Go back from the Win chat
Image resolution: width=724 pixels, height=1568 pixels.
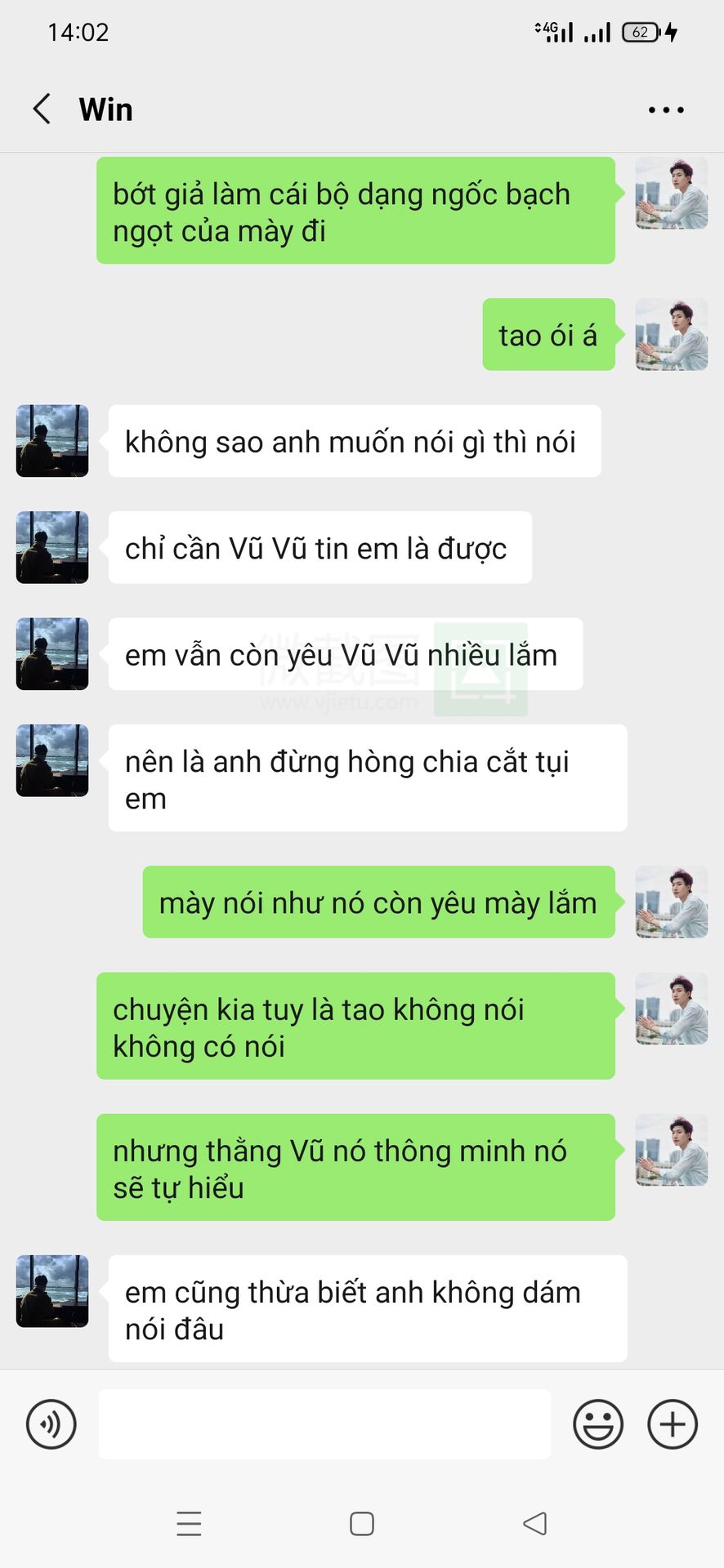coord(42,109)
